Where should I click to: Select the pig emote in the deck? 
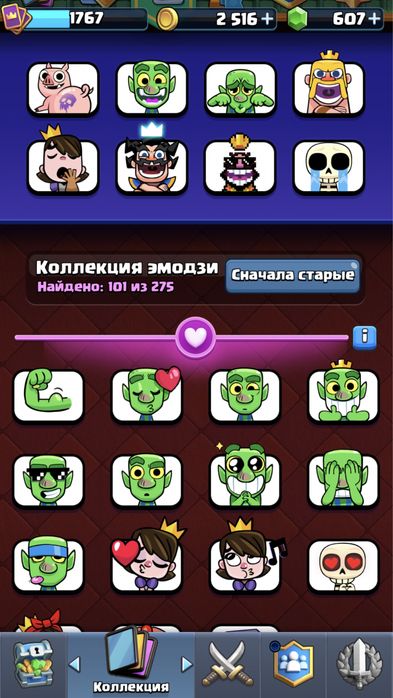tap(63, 88)
